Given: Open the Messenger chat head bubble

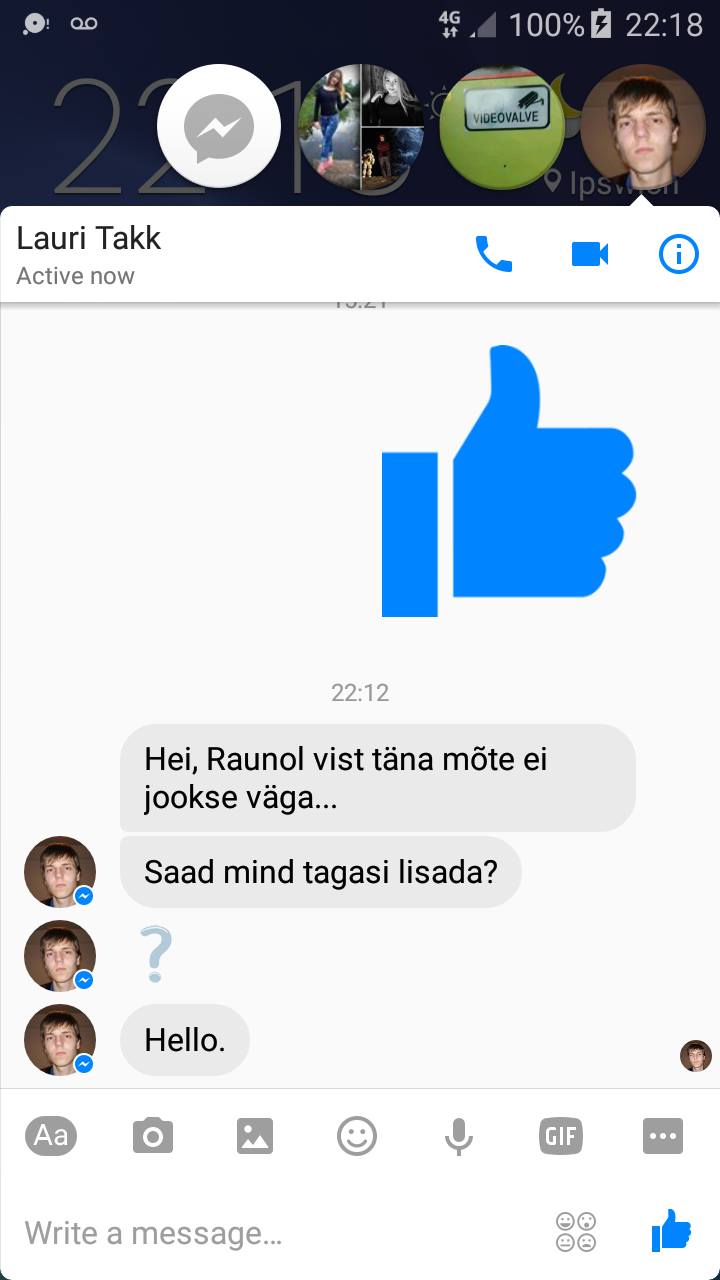Looking at the screenshot, I should tap(219, 127).
